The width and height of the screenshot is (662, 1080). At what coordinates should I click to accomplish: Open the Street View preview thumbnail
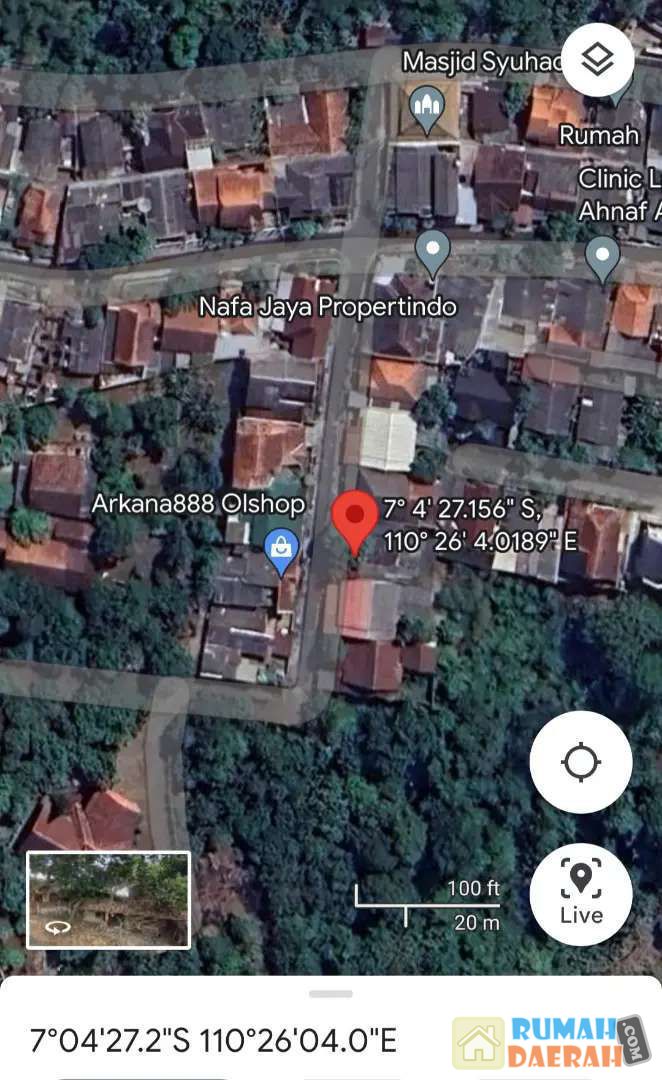(x=108, y=899)
